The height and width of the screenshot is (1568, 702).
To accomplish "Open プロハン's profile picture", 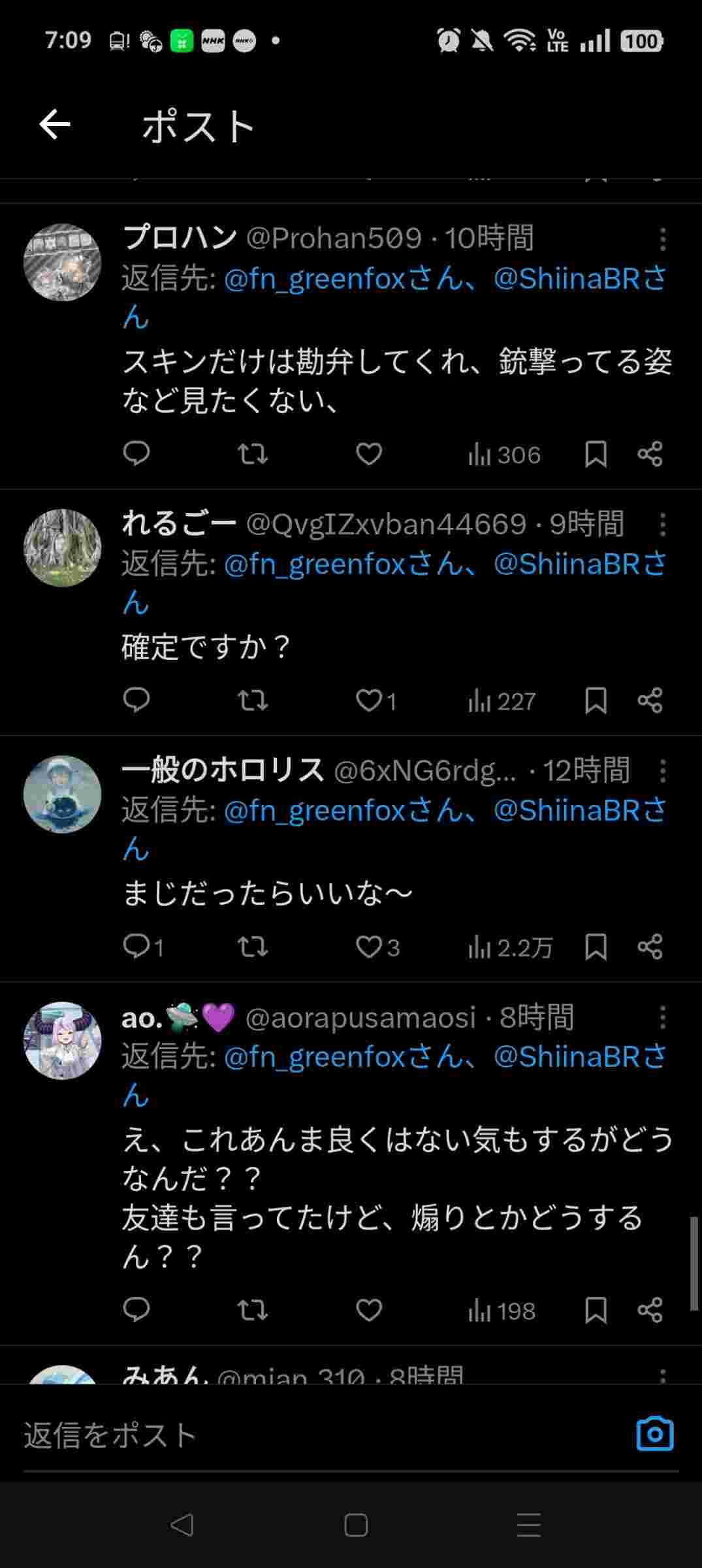I will point(63,263).
